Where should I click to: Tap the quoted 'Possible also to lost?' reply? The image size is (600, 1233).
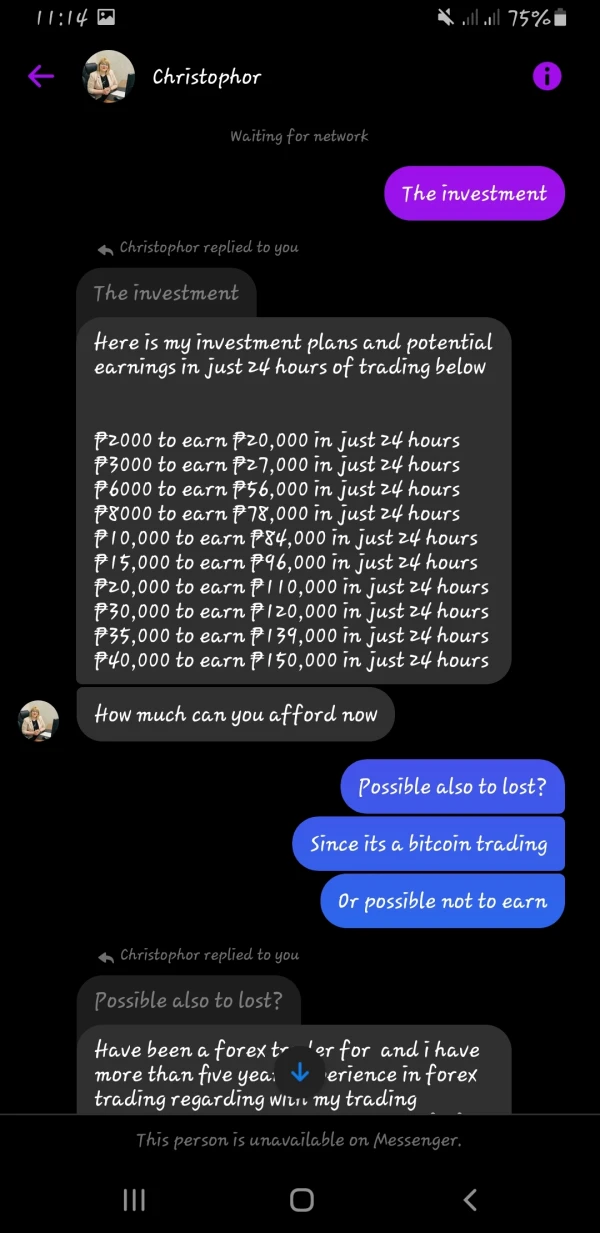point(188,1000)
